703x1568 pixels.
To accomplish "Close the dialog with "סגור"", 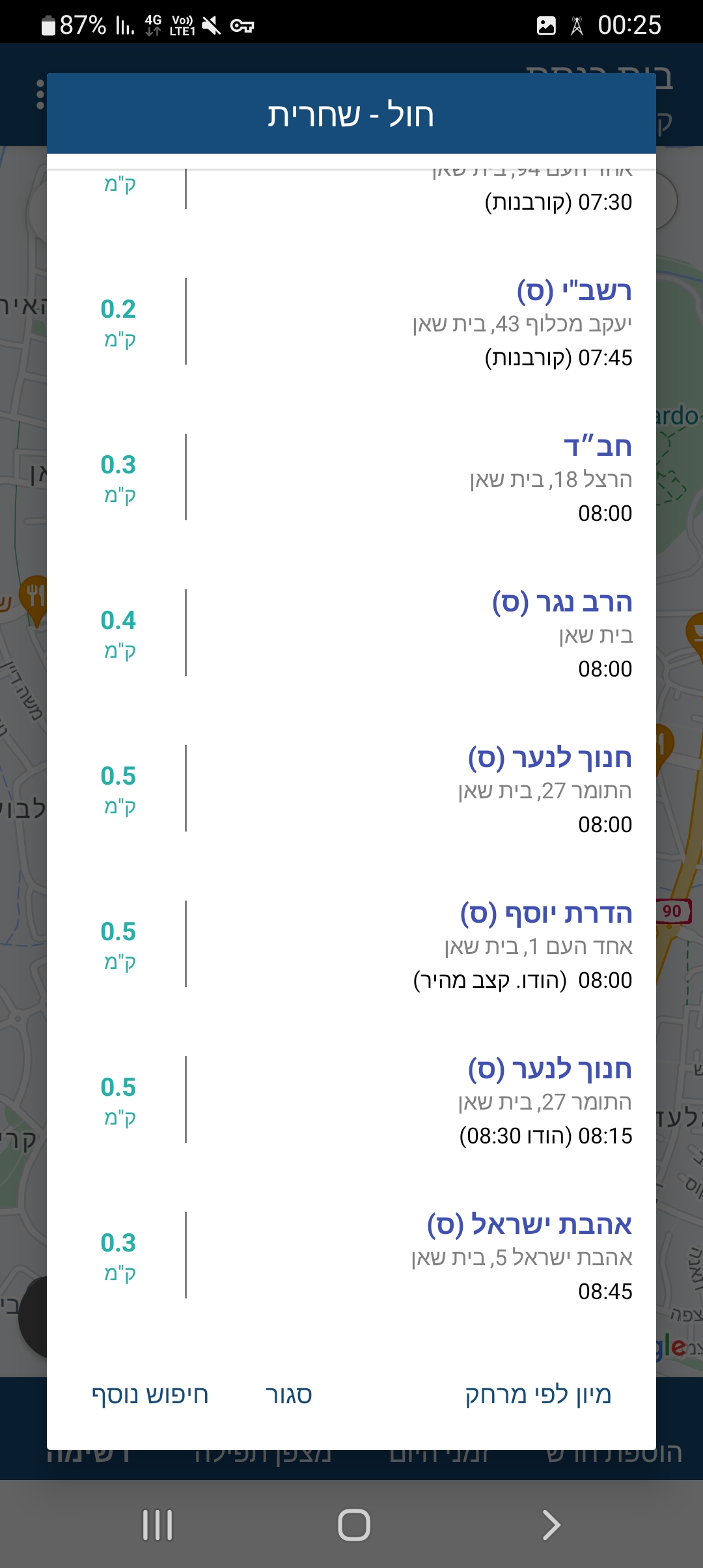I will 288,1394.
